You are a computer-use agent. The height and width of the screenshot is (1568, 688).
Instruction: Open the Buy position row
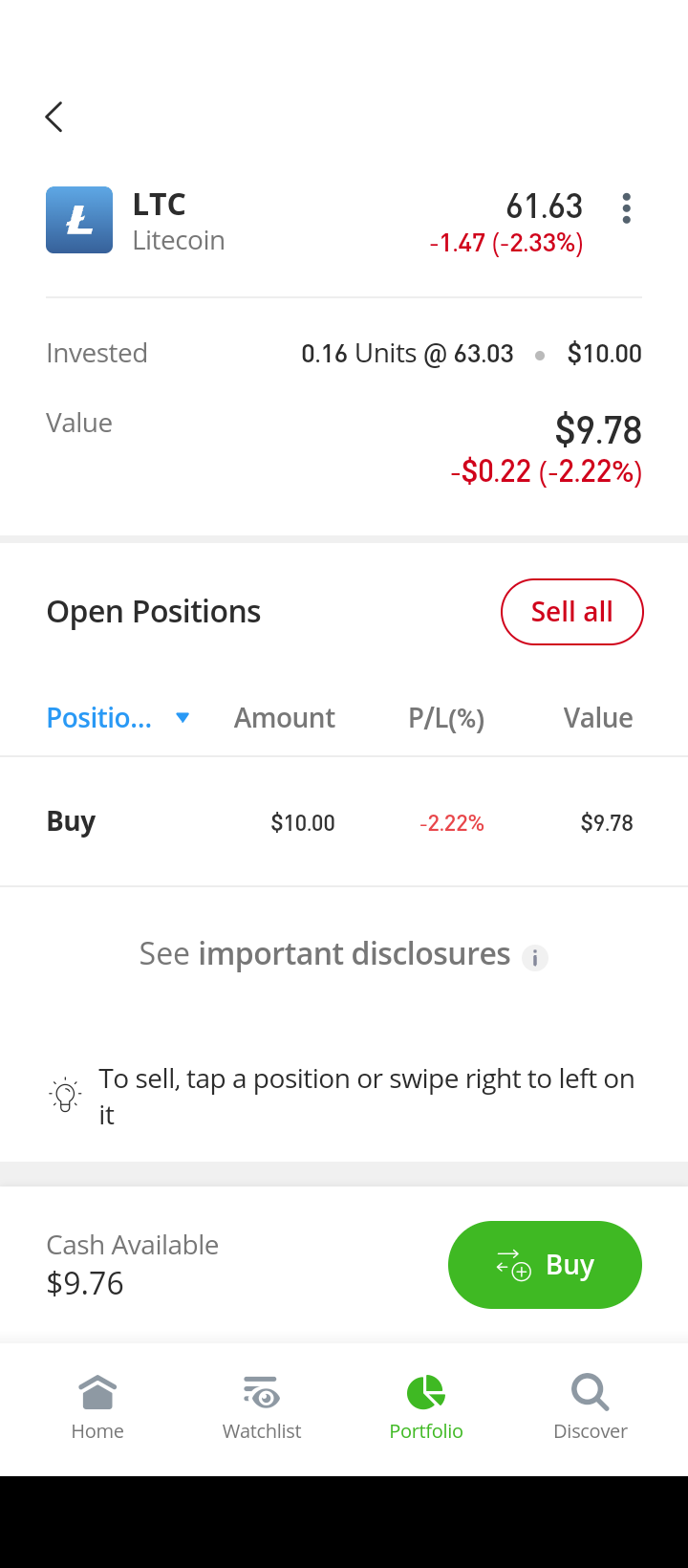point(343,822)
